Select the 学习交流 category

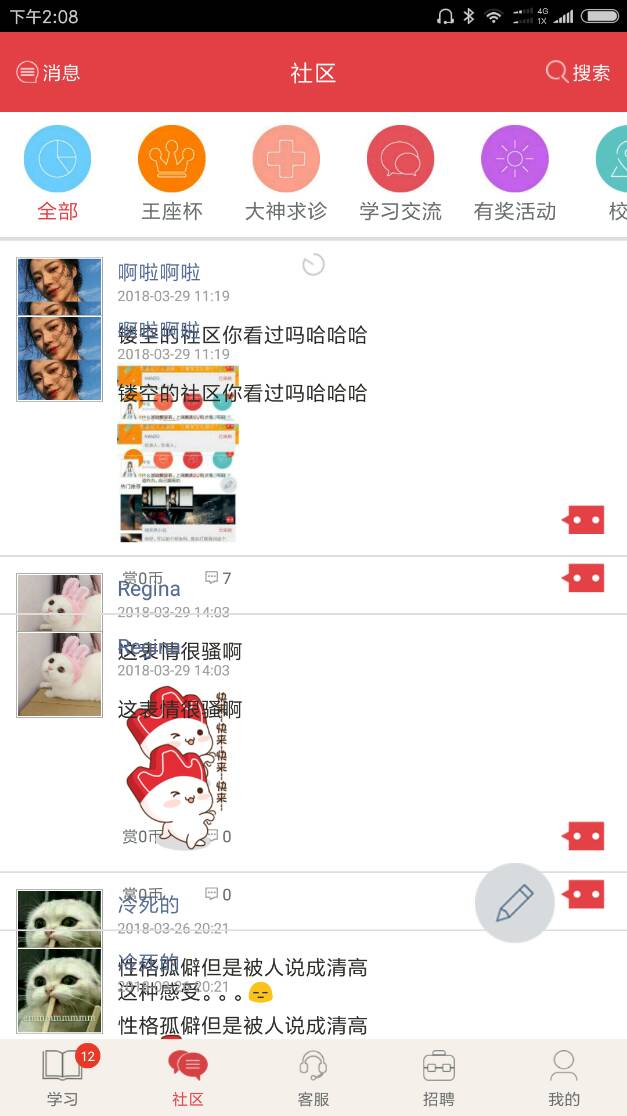tap(400, 173)
